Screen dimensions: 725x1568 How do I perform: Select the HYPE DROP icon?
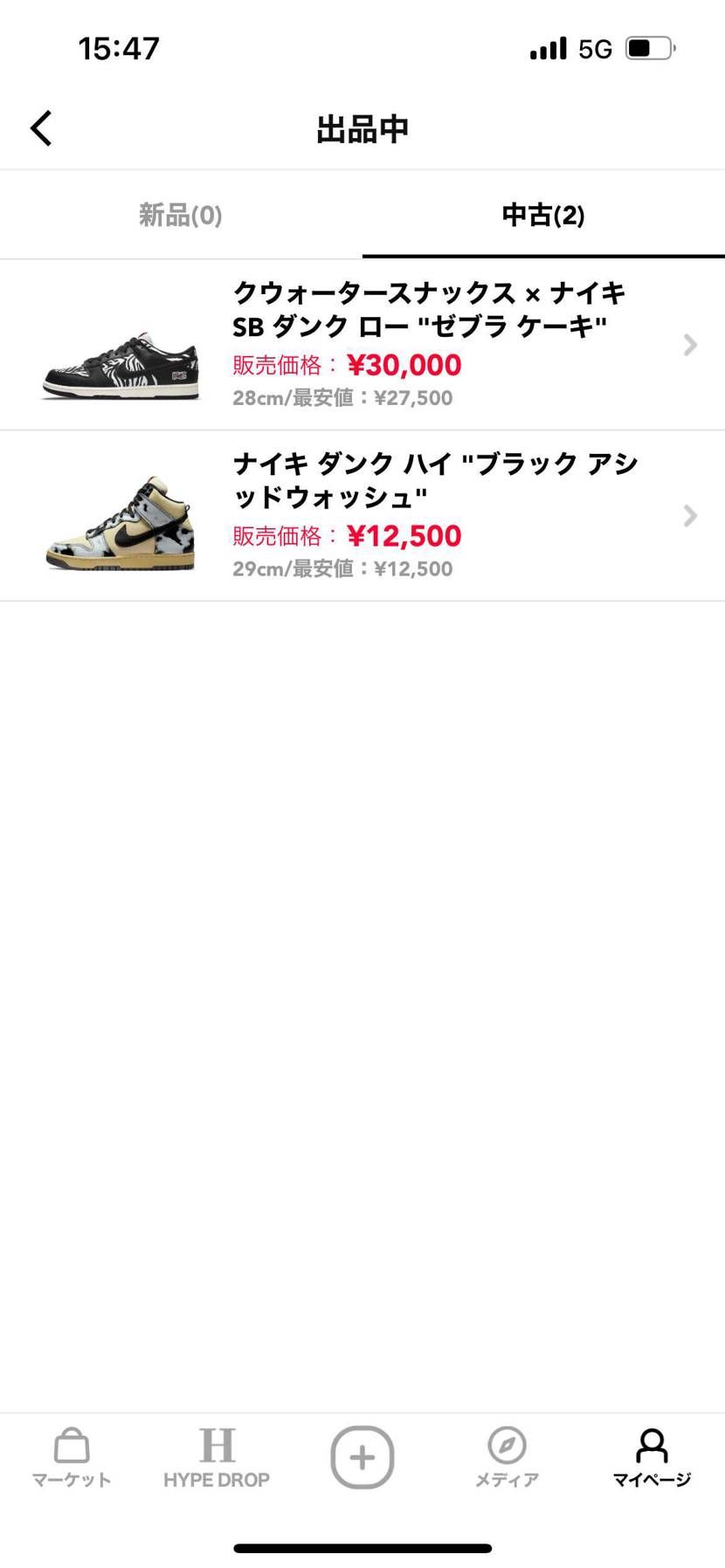pyautogui.click(x=217, y=1456)
